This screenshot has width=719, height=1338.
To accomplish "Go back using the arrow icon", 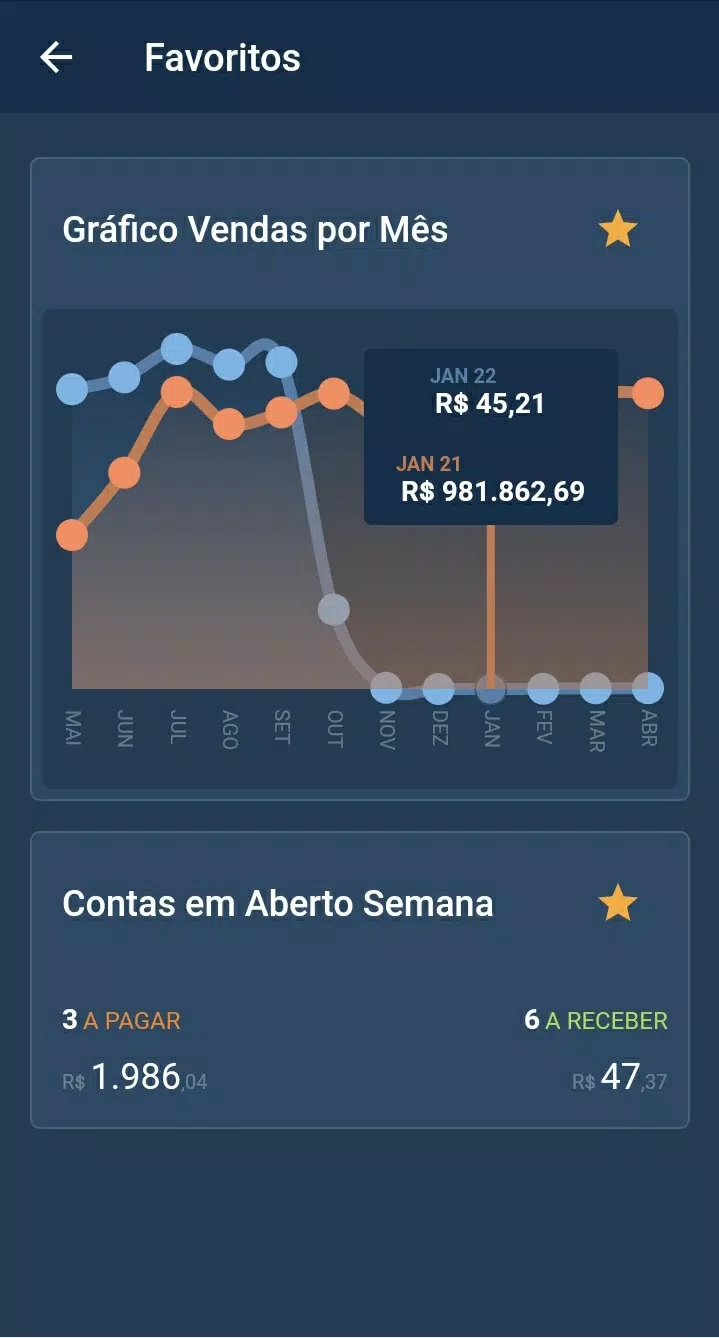I will click(56, 57).
